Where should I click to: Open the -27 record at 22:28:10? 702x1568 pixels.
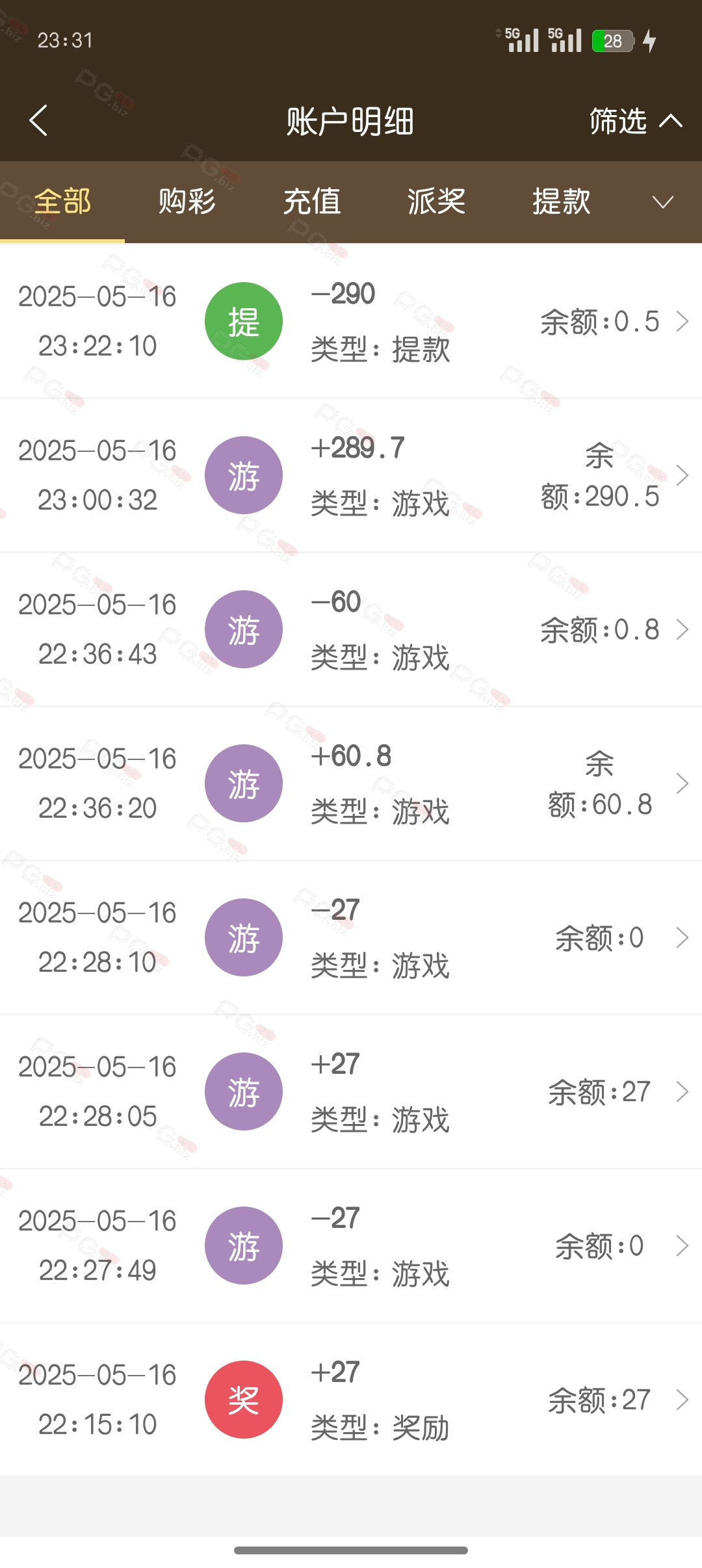point(351,937)
